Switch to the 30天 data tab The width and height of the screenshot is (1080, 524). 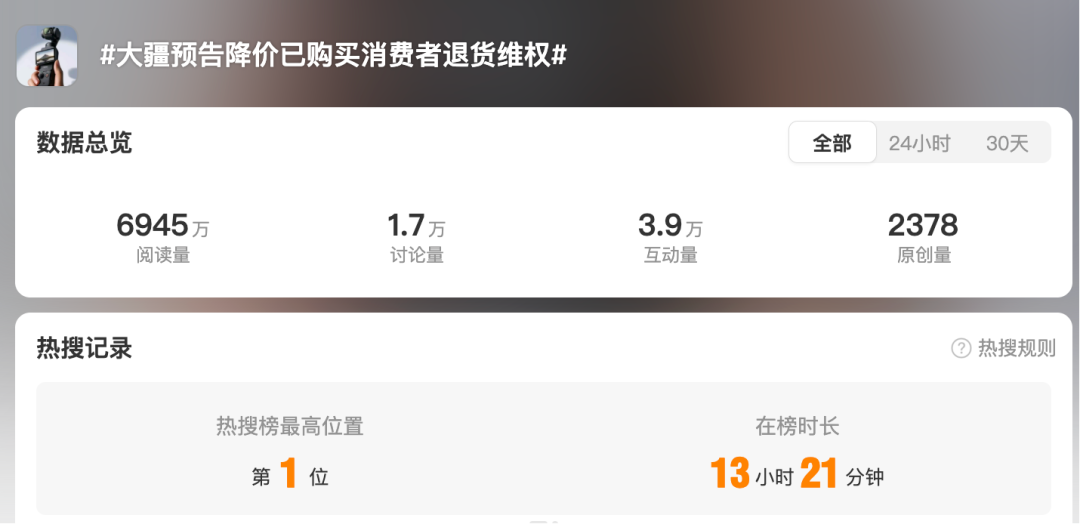tap(1007, 143)
